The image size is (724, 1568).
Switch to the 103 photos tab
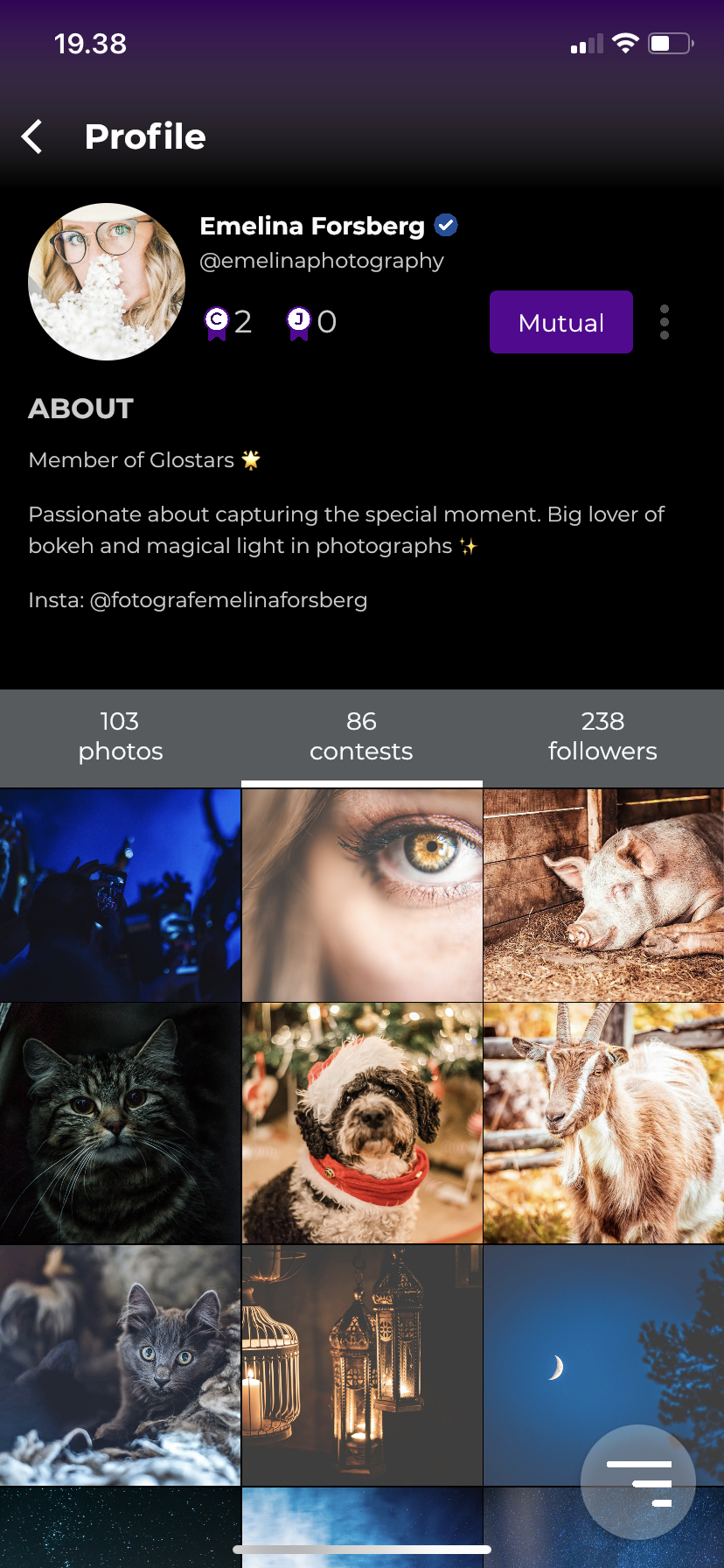[x=121, y=737]
